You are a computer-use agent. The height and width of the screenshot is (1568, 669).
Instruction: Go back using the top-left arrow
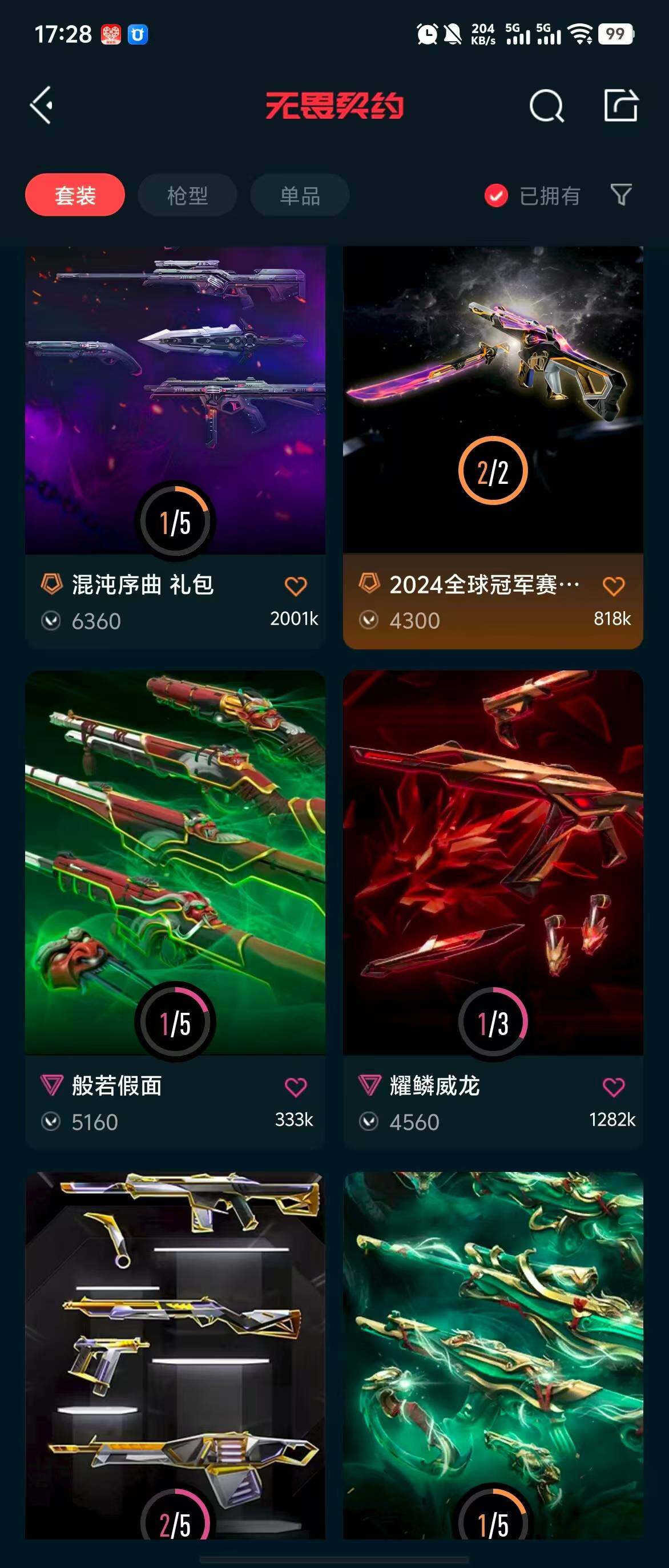[x=42, y=106]
